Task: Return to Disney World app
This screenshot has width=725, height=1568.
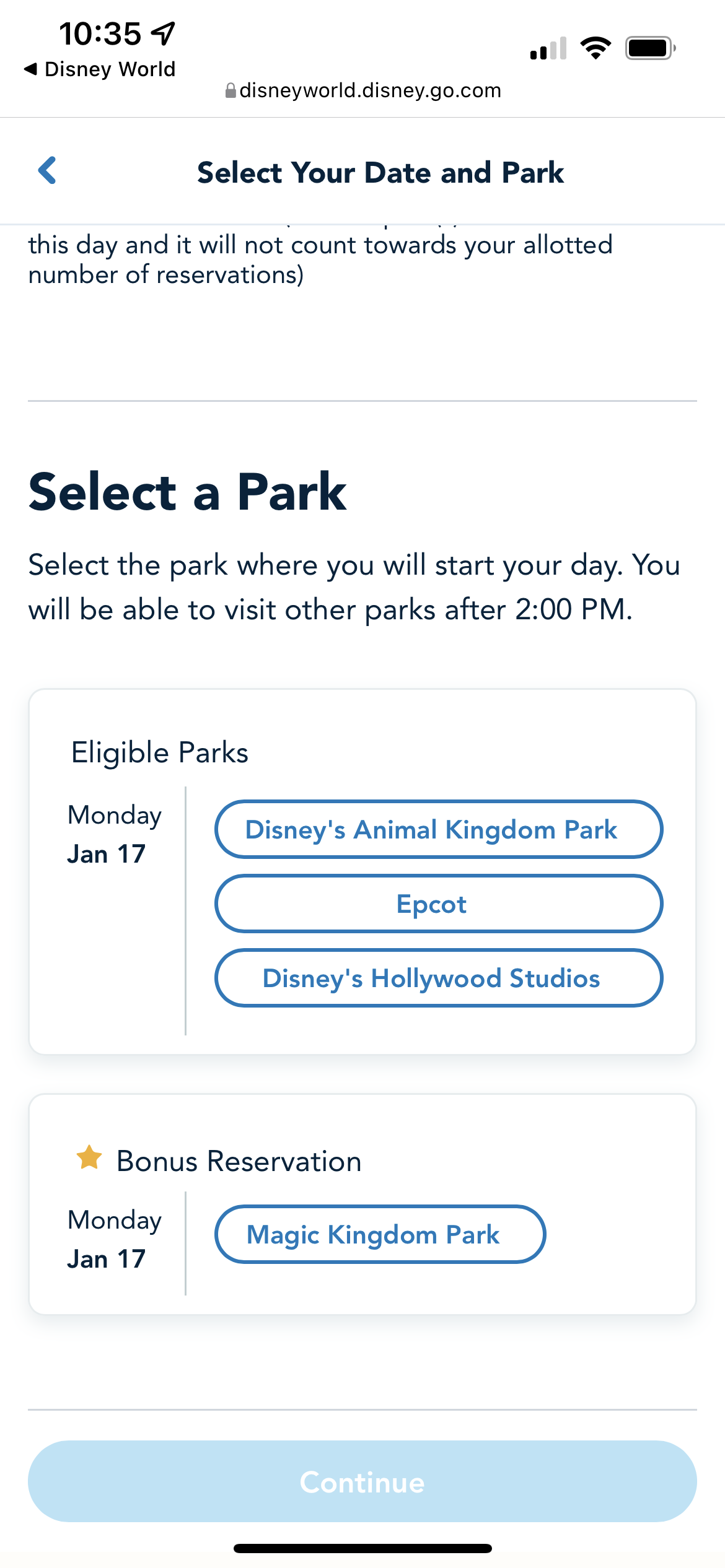Action: click(x=99, y=69)
